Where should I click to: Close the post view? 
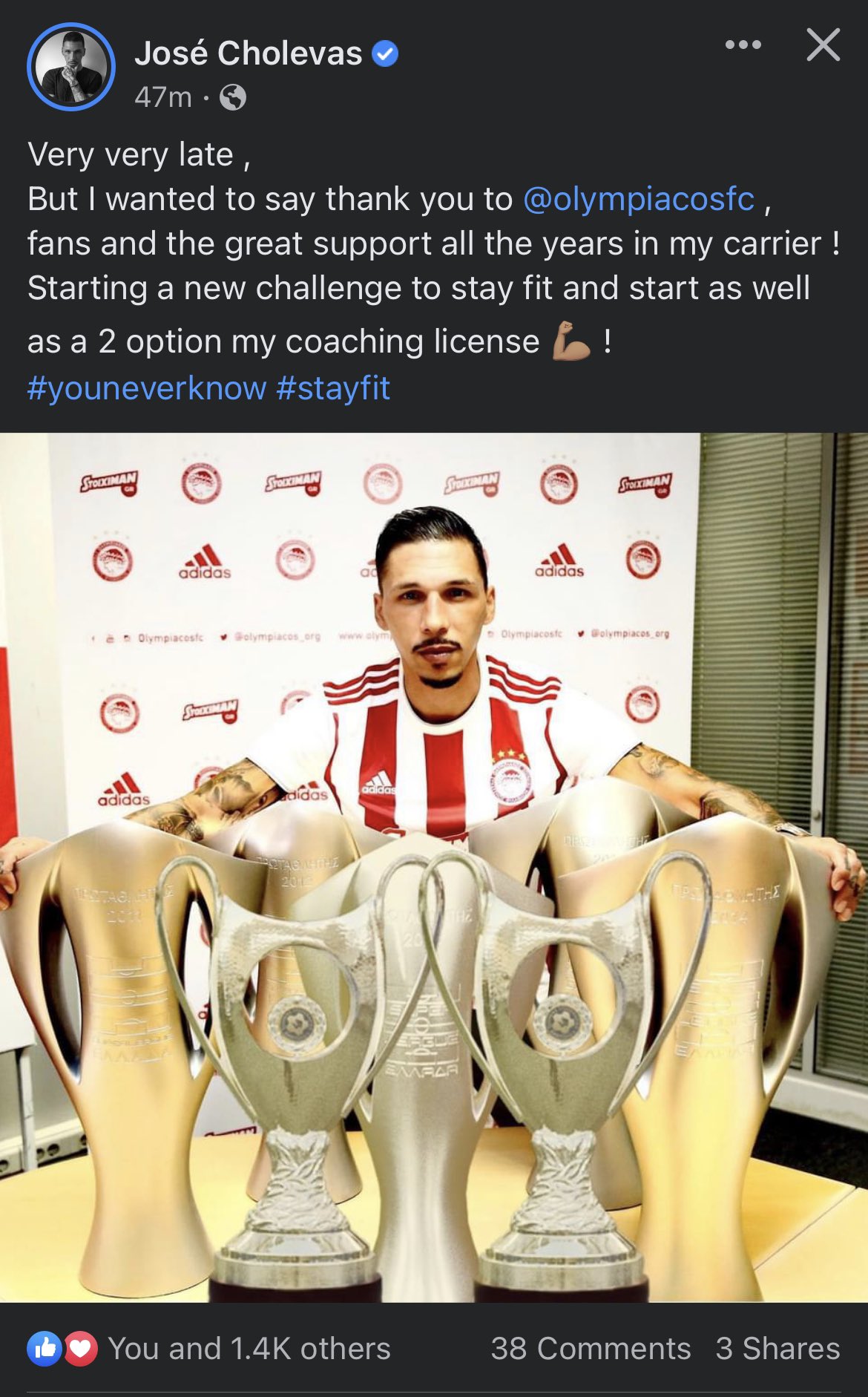pyautogui.click(x=823, y=45)
